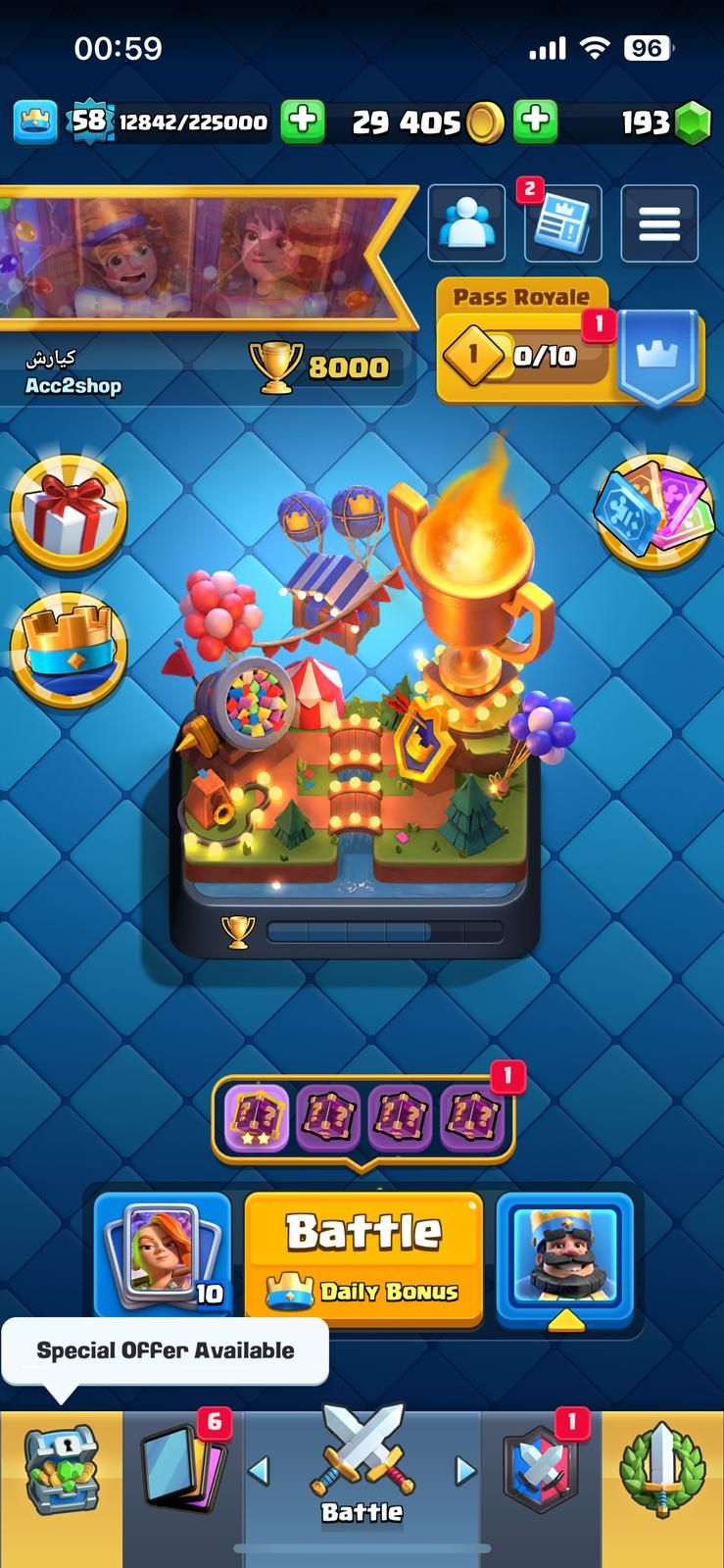This screenshot has width=724, height=1568.
Task: Add more gold with plus button
Action: pyautogui.click(x=535, y=122)
